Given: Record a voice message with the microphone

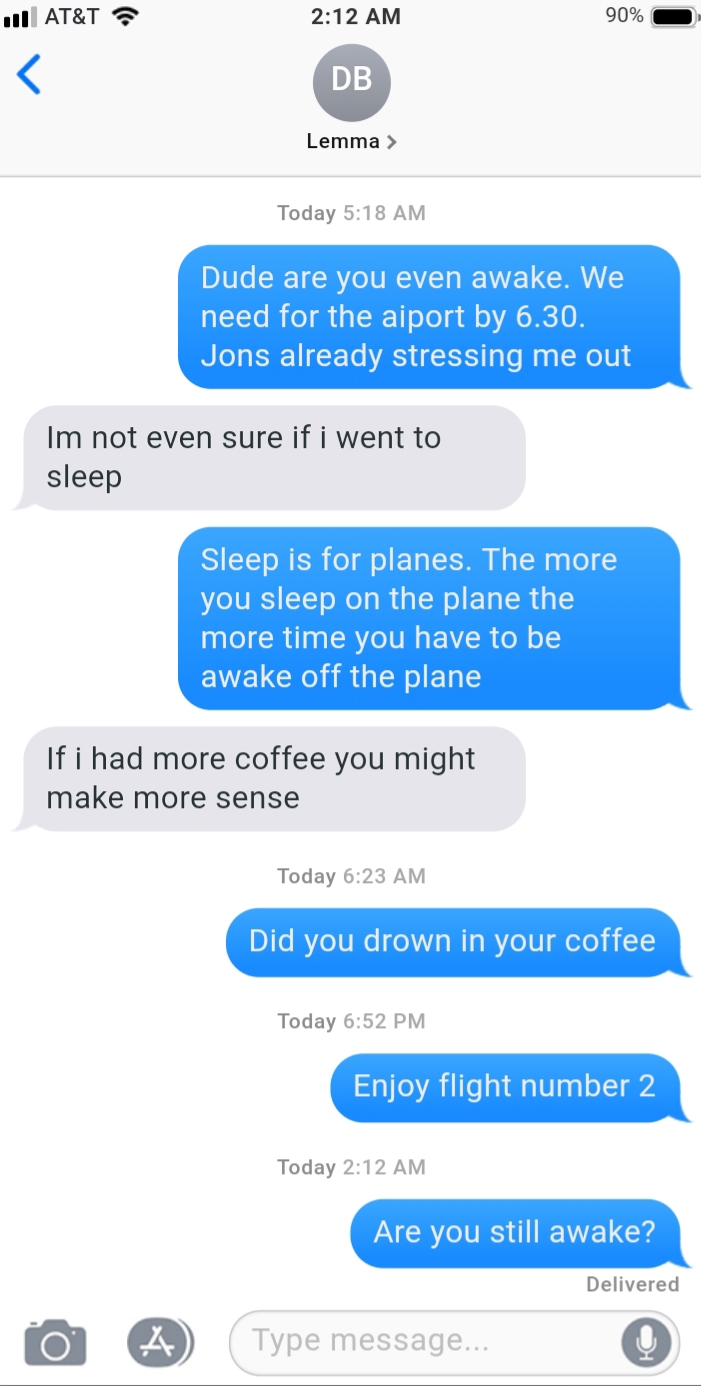Looking at the screenshot, I should coord(646,1342).
